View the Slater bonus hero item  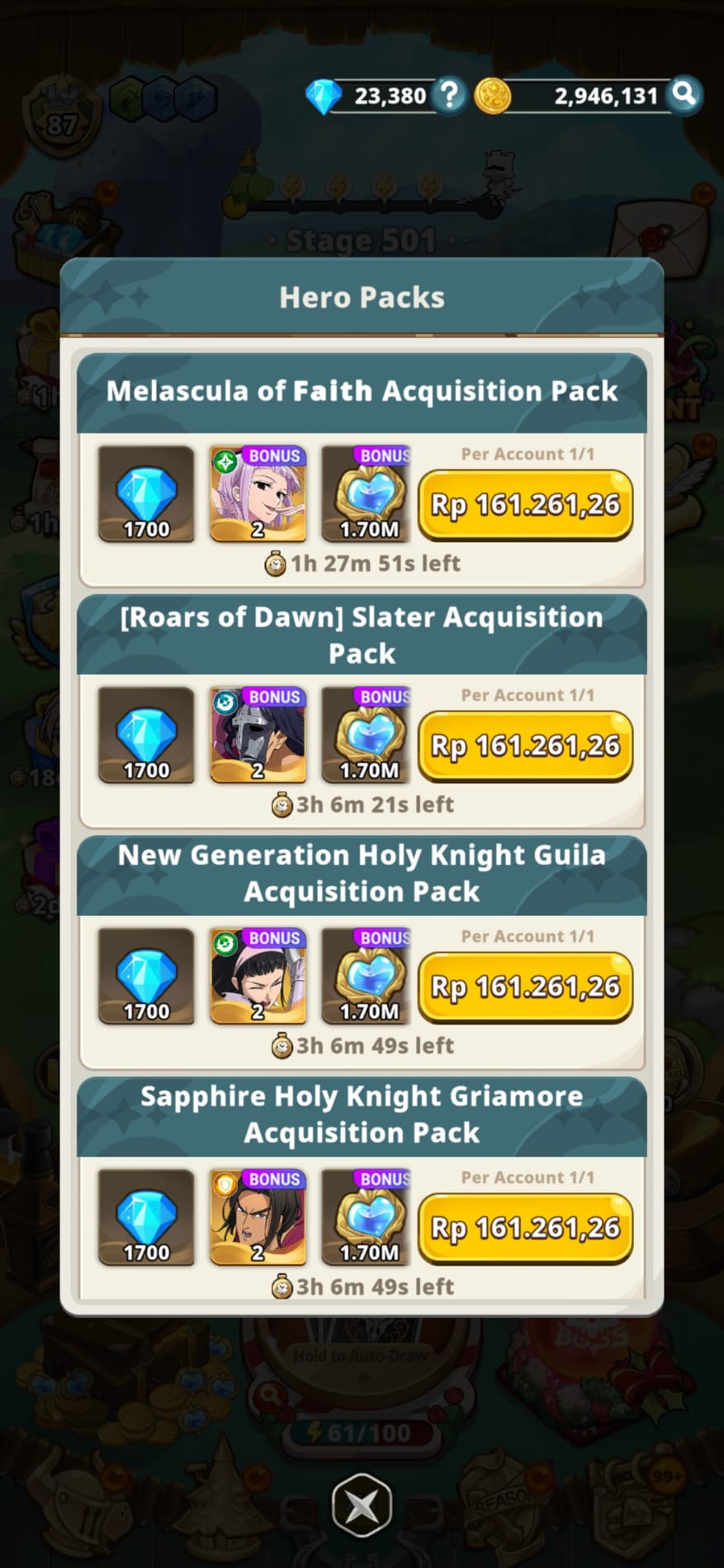click(258, 734)
